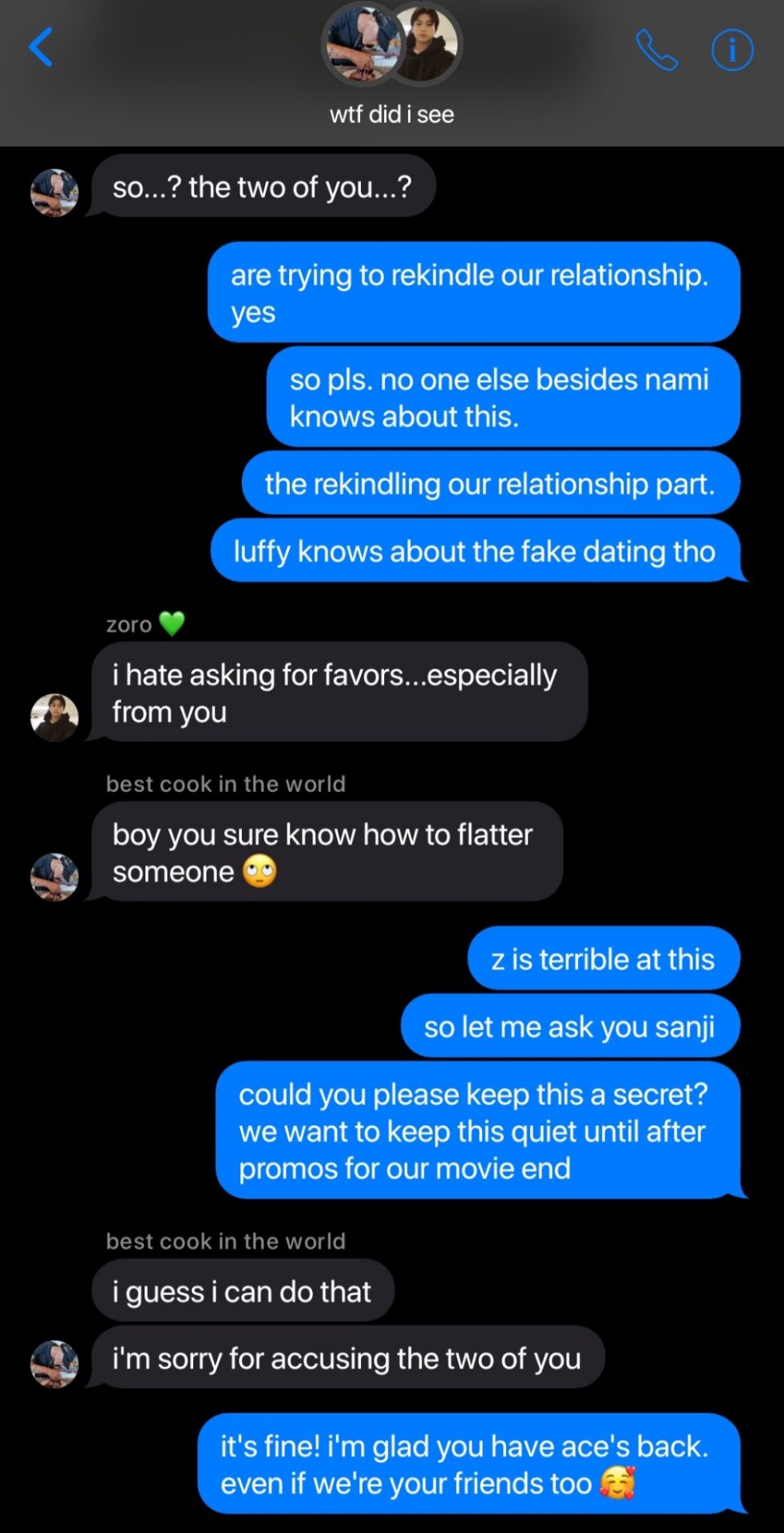Open the conversation info button
Viewport: 784px width, 1533px height.
731,50
